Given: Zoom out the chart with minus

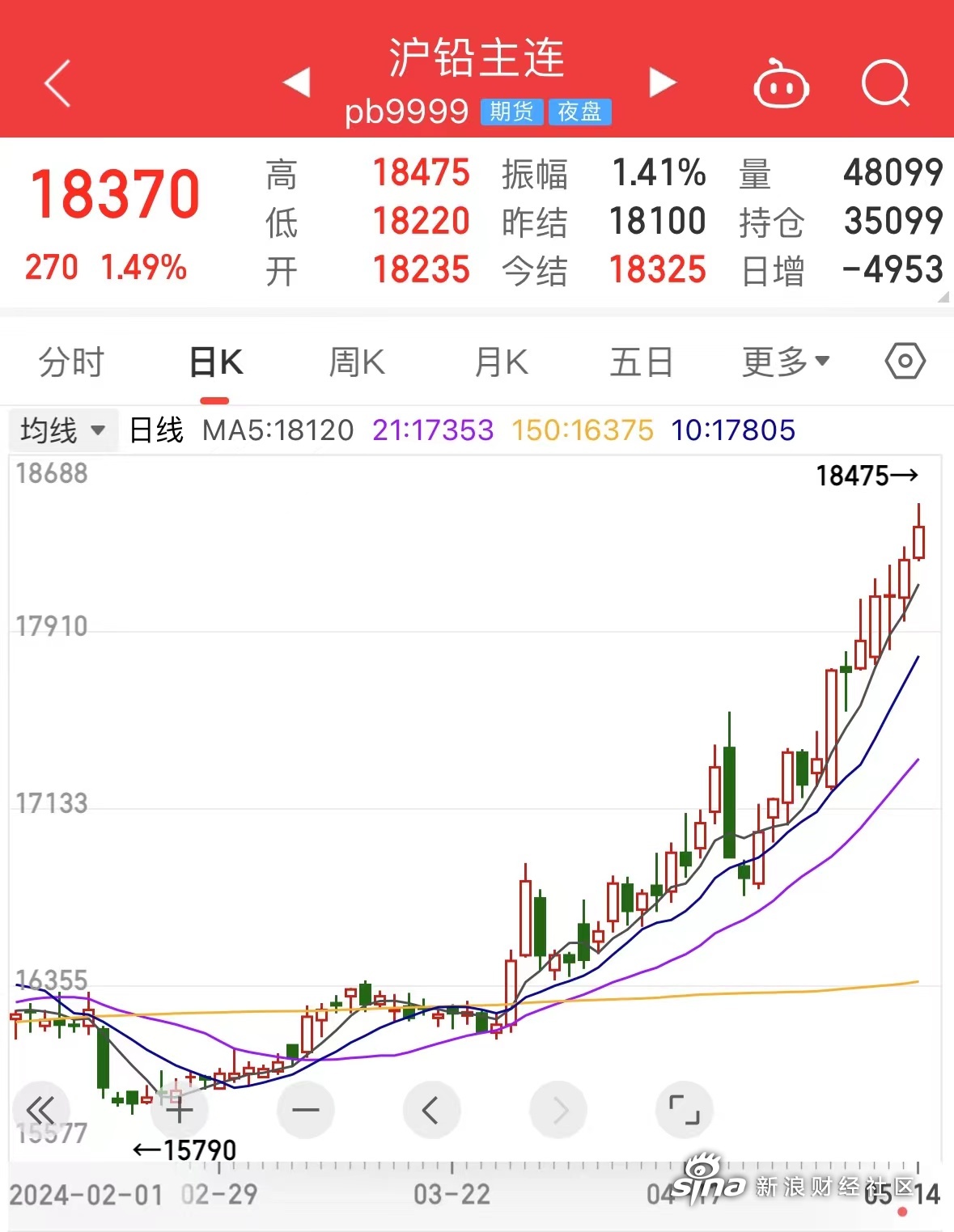Looking at the screenshot, I should coord(305,1110).
